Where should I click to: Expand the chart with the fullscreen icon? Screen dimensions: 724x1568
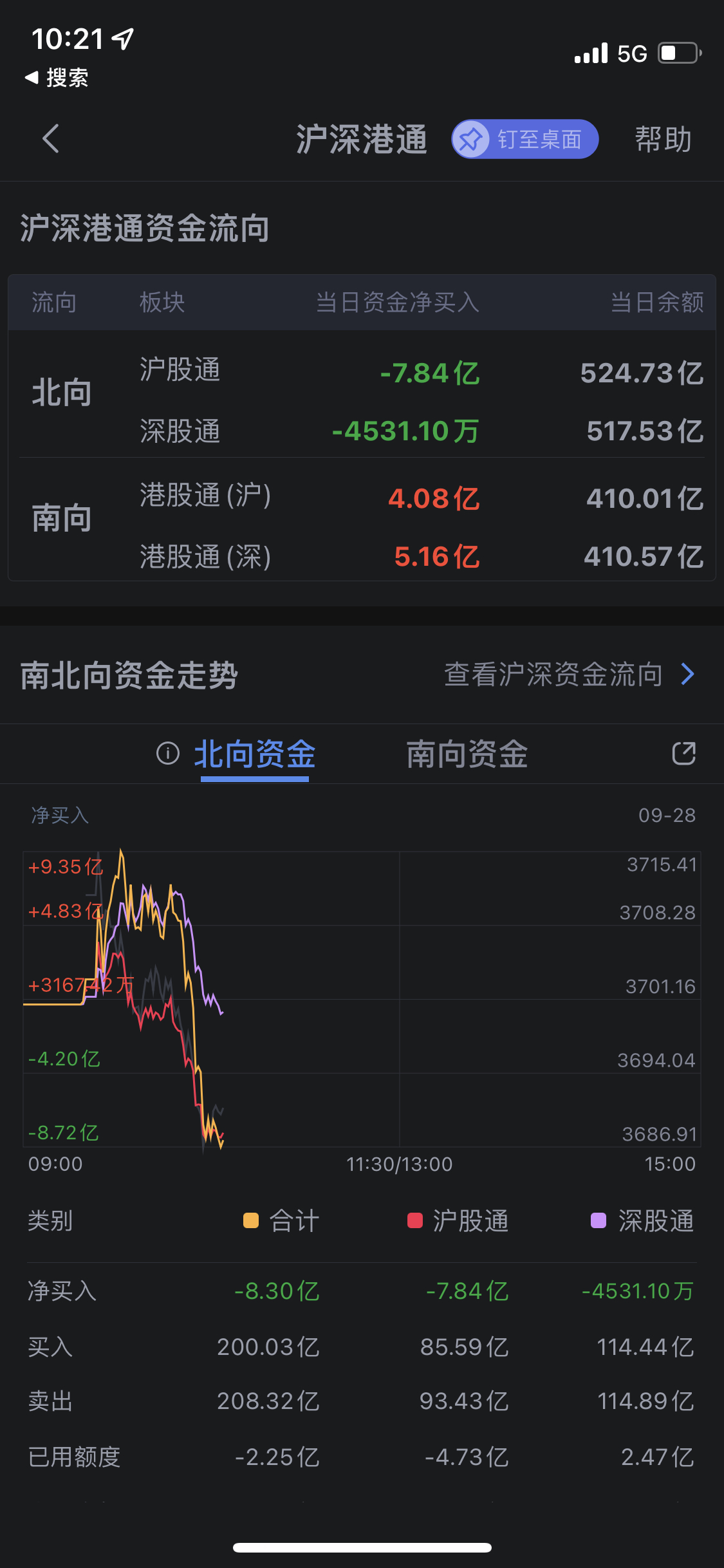tap(683, 753)
